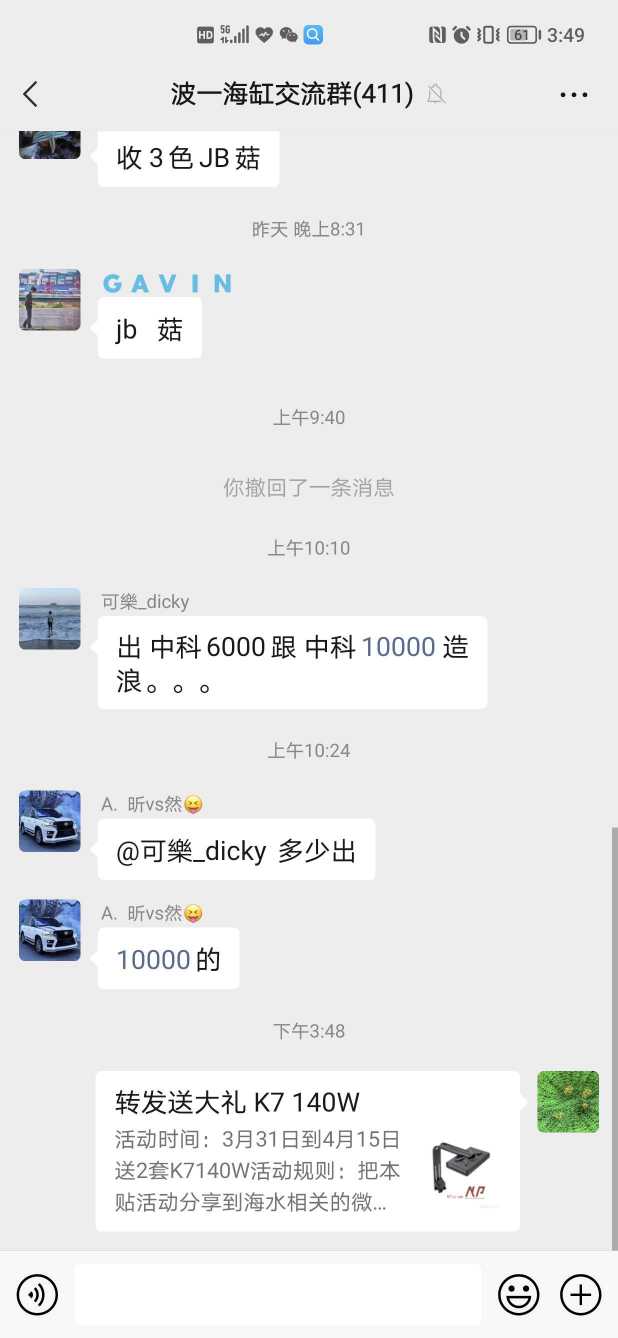Tap the message input field
This screenshot has width=618, height=1338.
(x=277, y=1295)
